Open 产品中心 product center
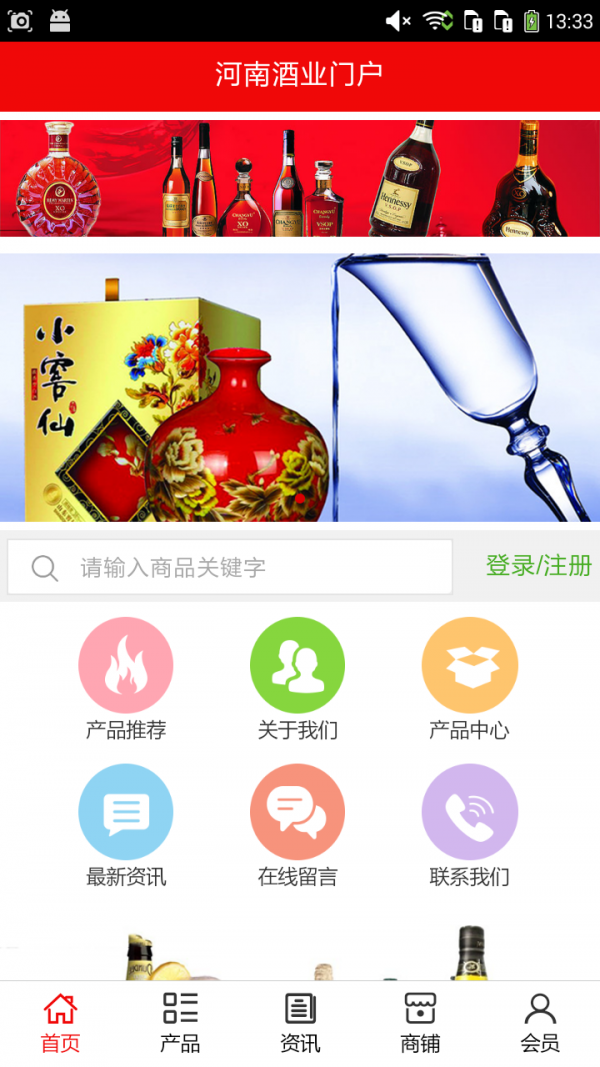 469,666
